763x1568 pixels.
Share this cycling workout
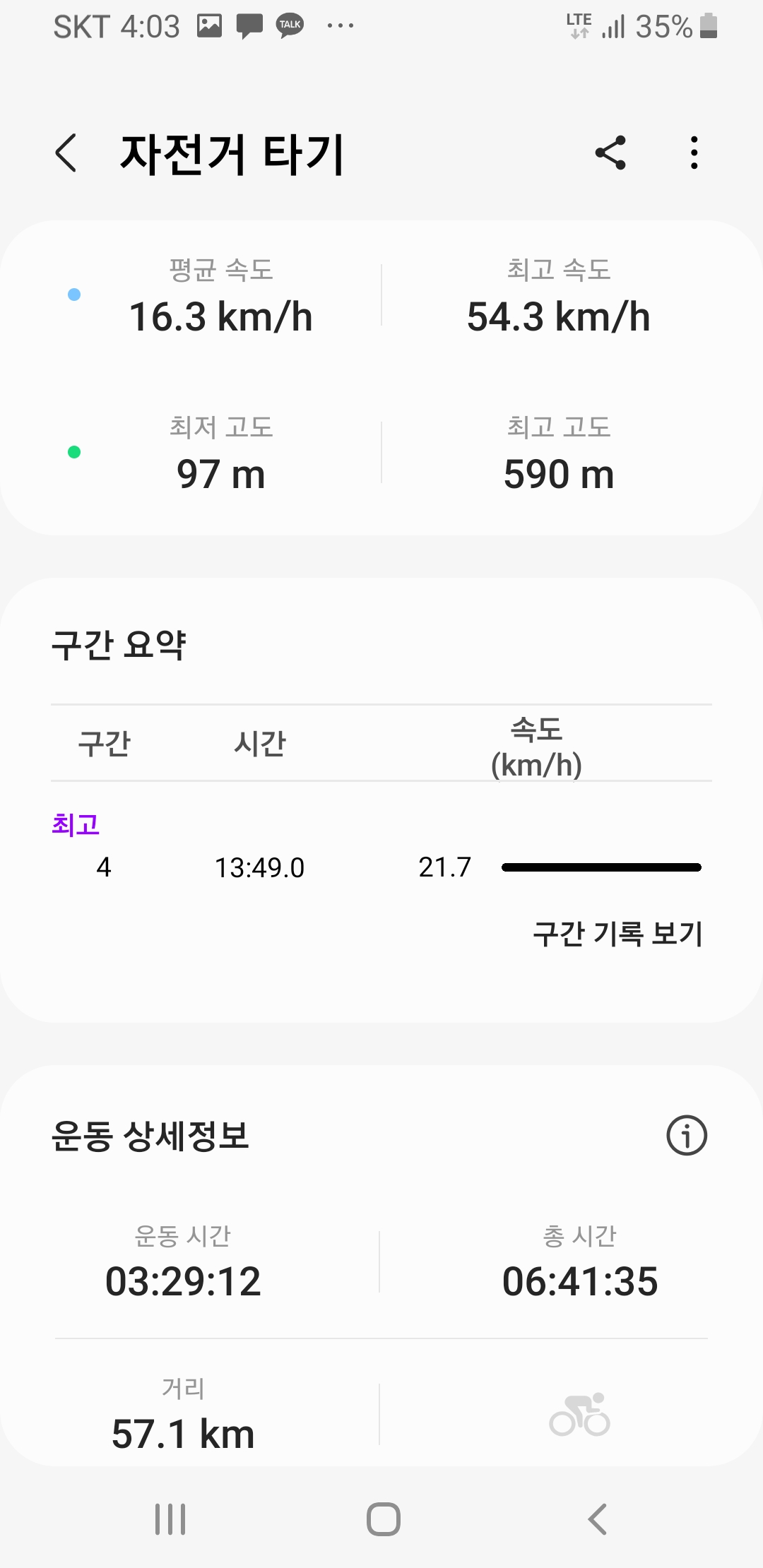[x=611, y=153]
